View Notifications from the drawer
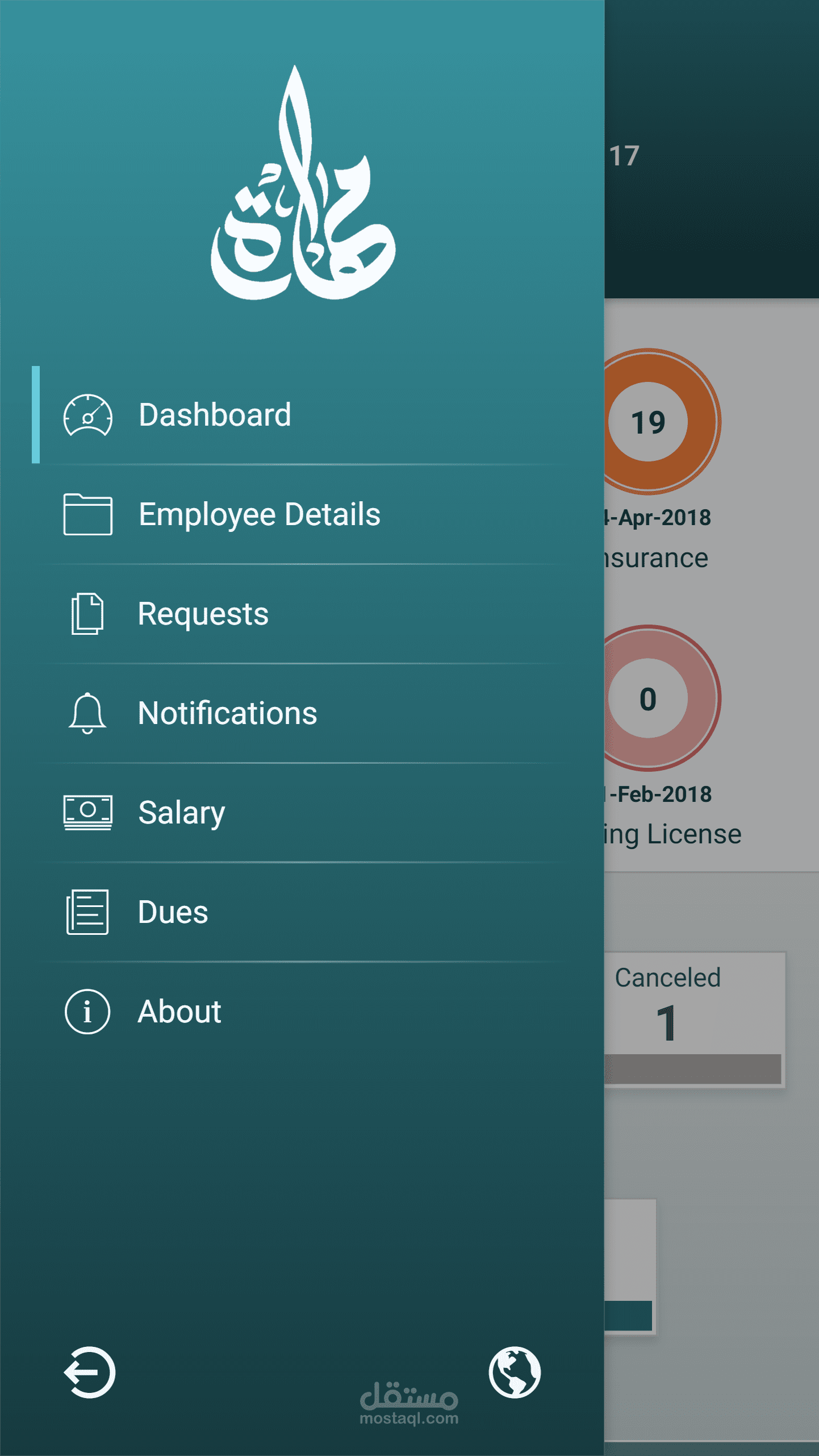Screen dimensions: 819x1456 tap(301, 713)
